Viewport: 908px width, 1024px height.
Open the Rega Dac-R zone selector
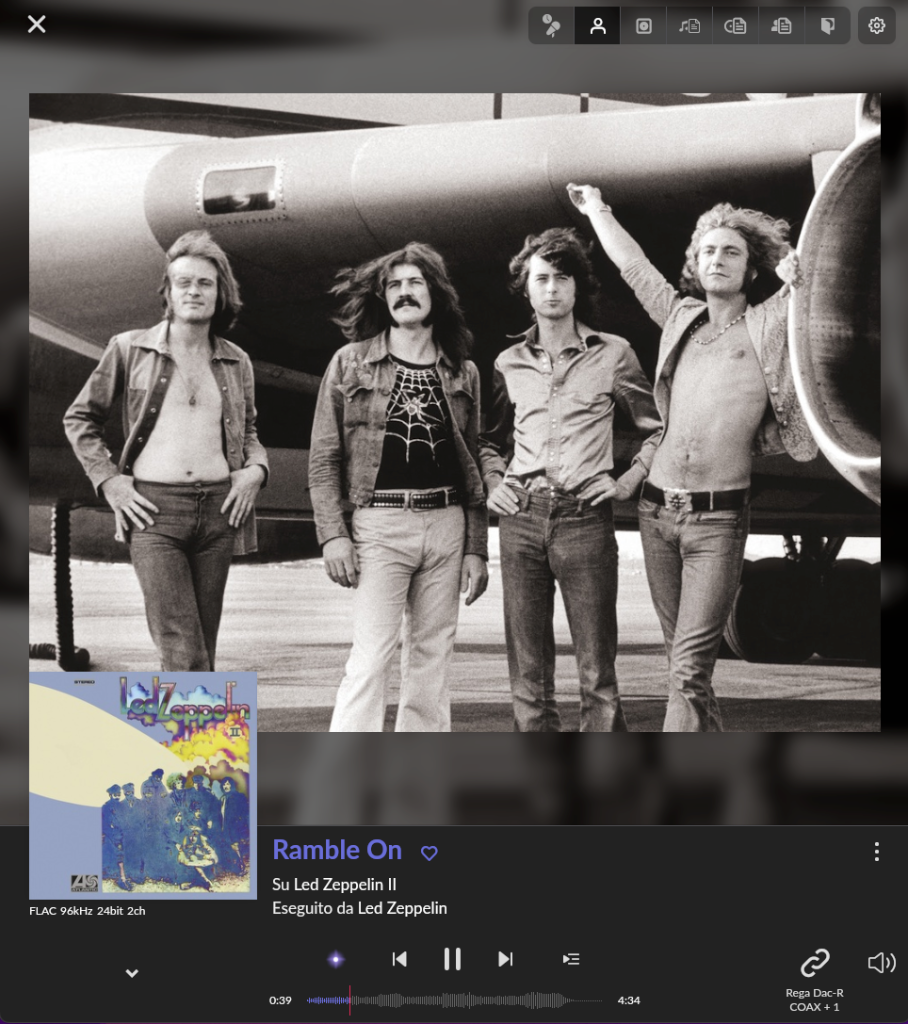[814, 964]
